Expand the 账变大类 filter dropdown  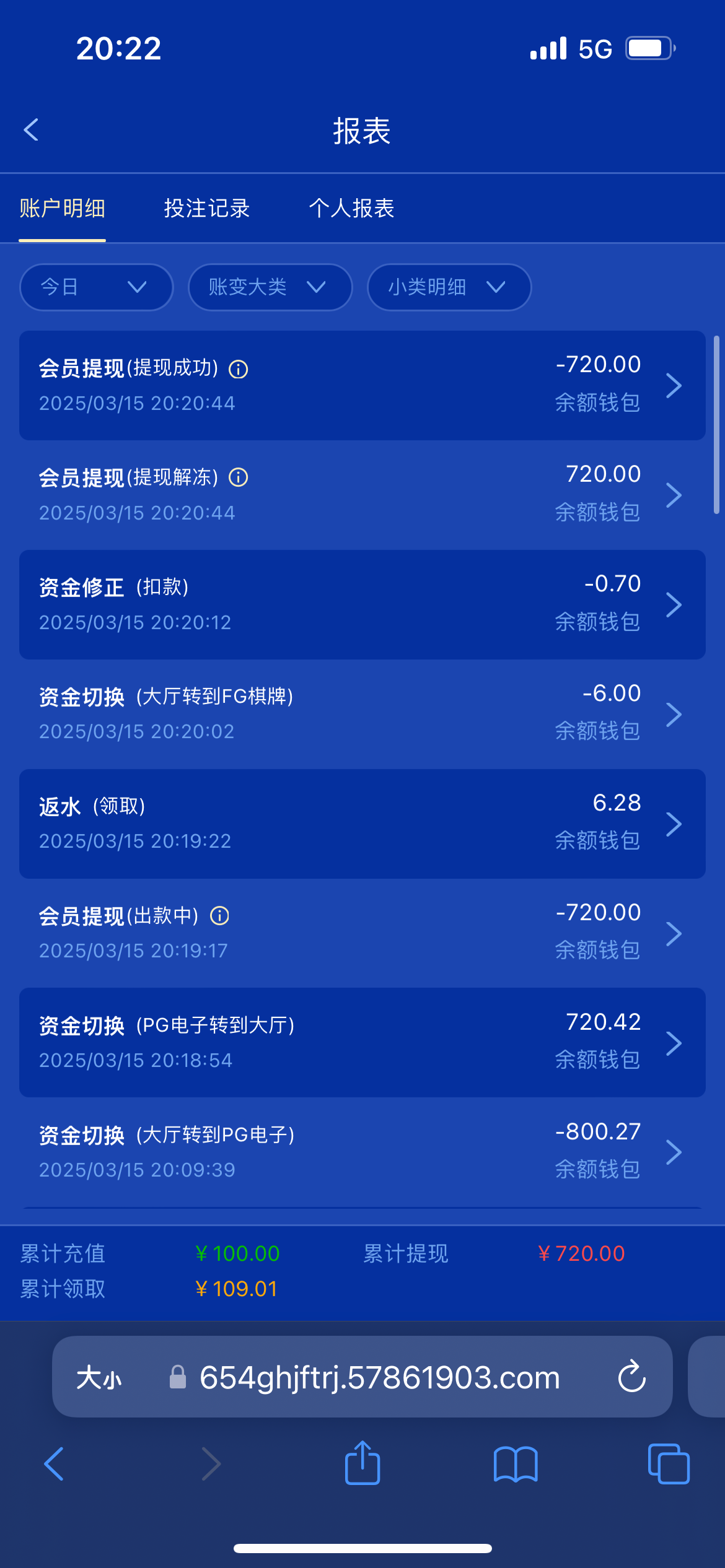click(270, 287)
